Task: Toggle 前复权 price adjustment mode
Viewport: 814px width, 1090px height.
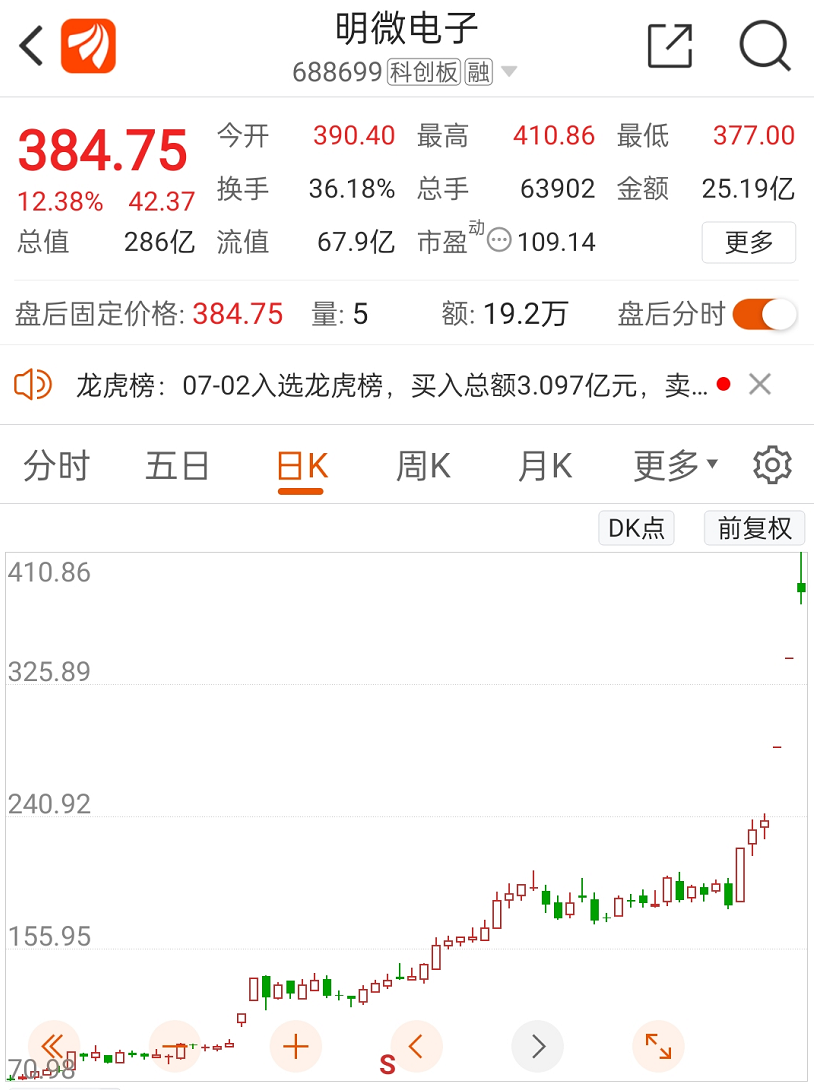Action: tap(754, 528)
